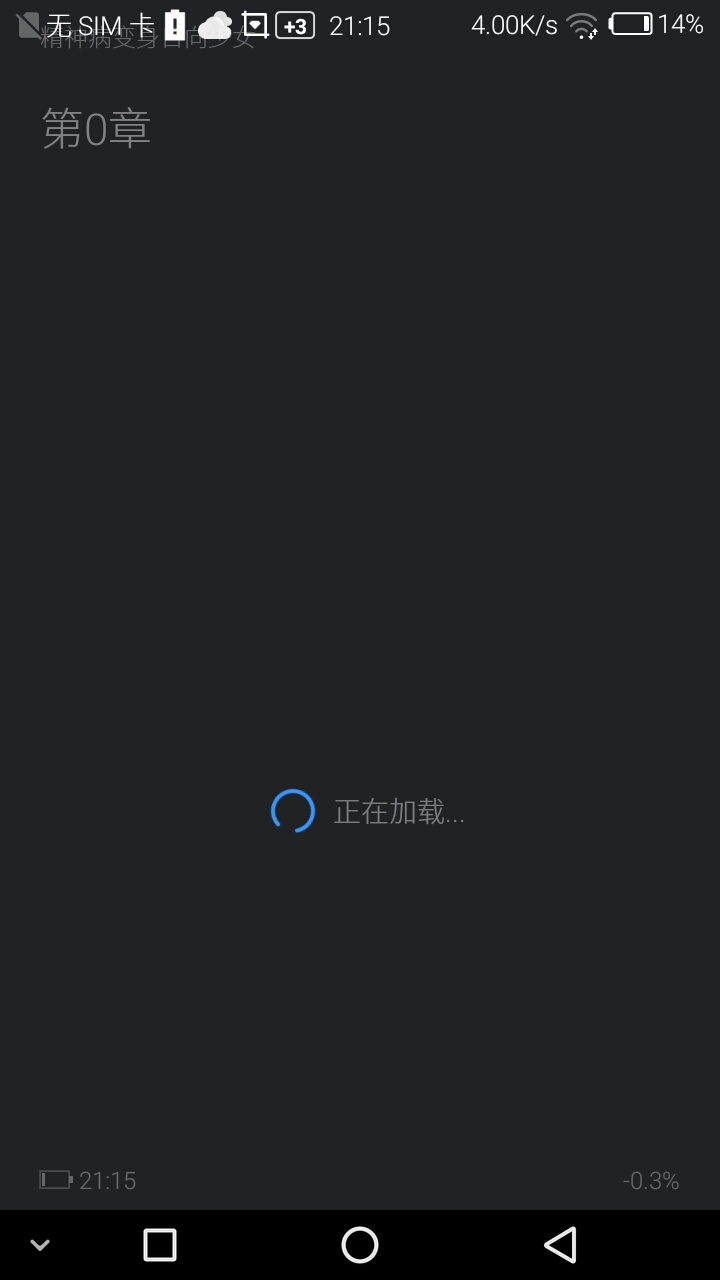Hide navigation bar with the down chevron

40,1245
